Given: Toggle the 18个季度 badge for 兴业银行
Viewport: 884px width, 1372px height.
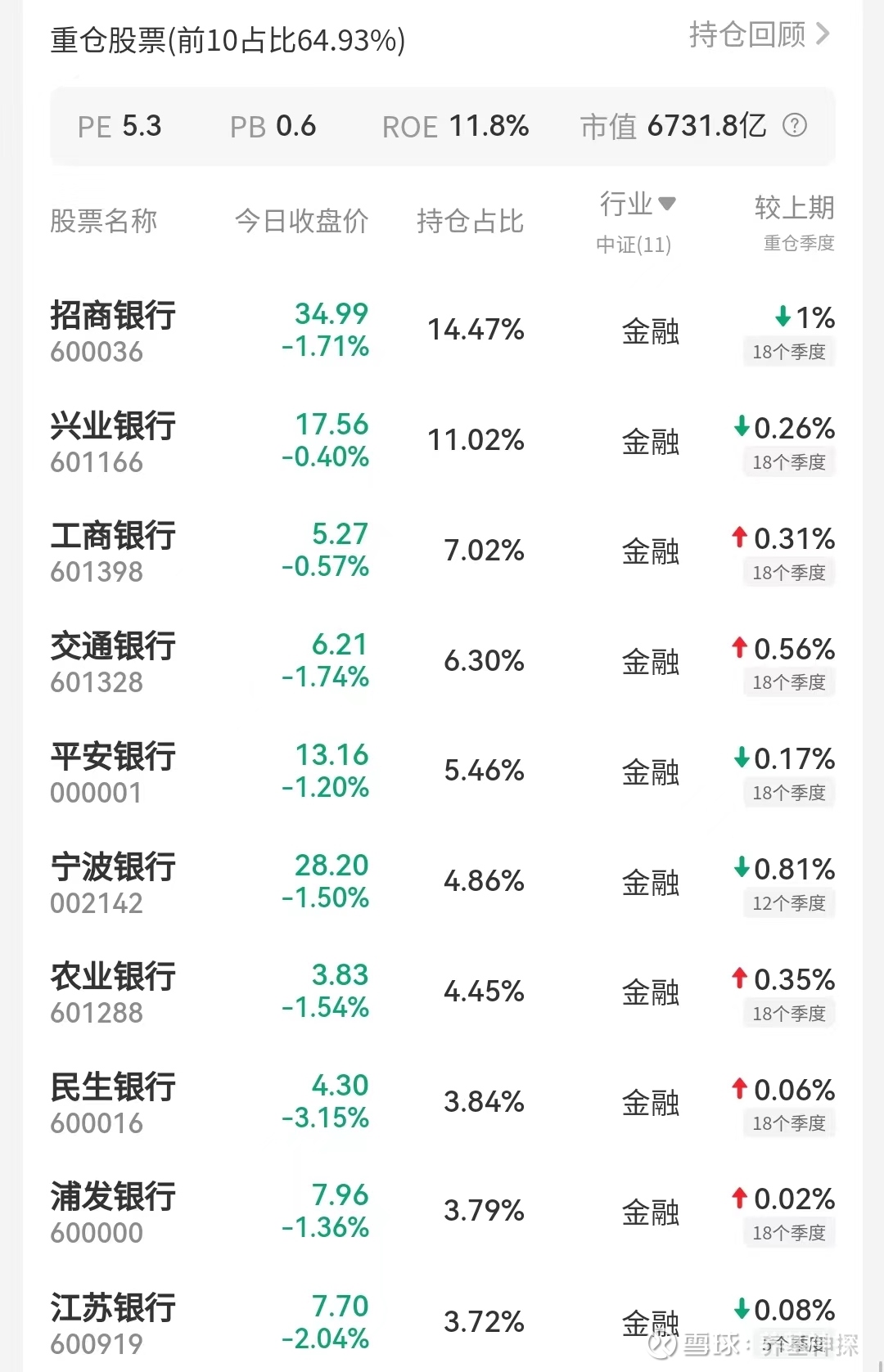Looking at the screenshot, I should (x=788, y=462).
